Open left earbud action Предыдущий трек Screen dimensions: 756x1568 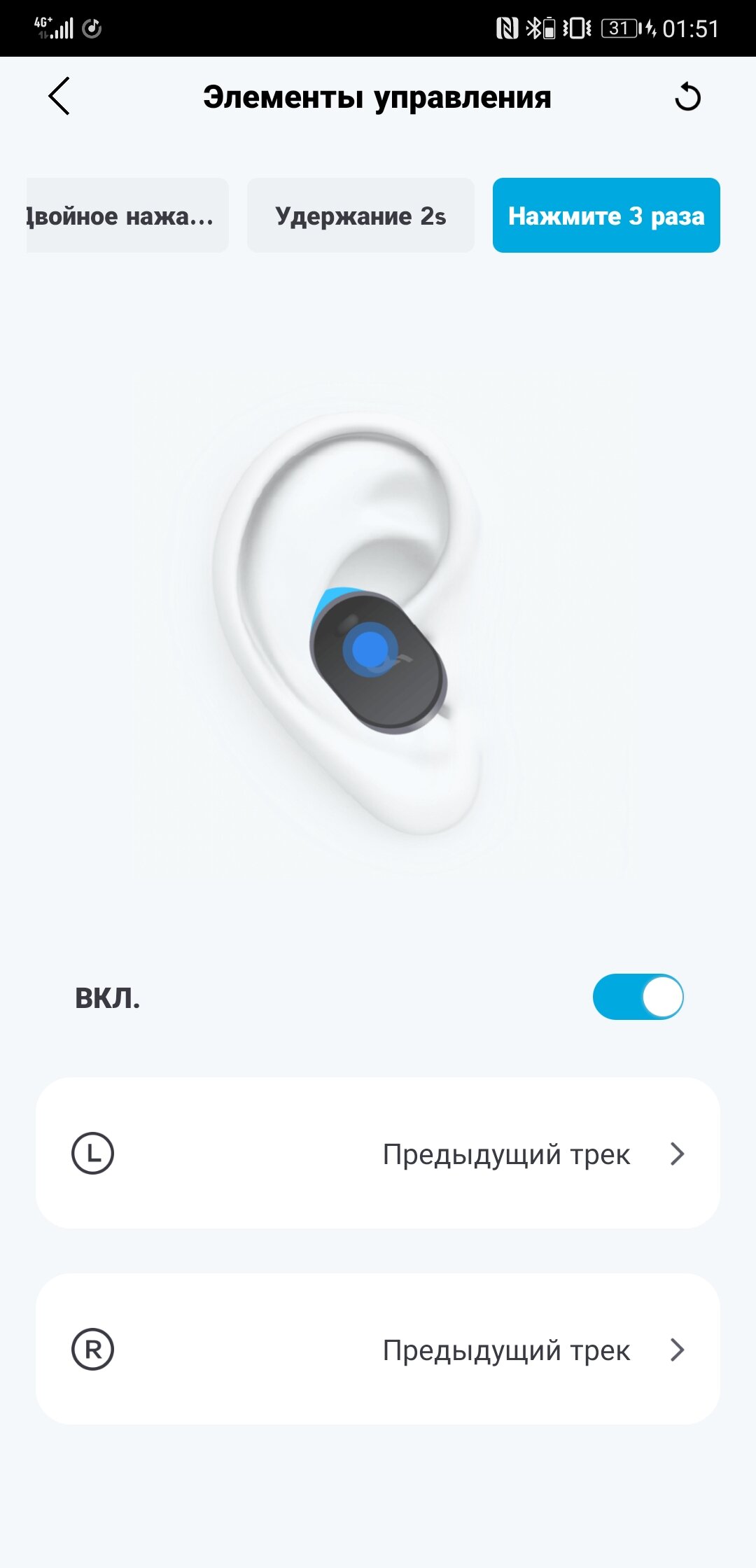[x=378, y=1153]
